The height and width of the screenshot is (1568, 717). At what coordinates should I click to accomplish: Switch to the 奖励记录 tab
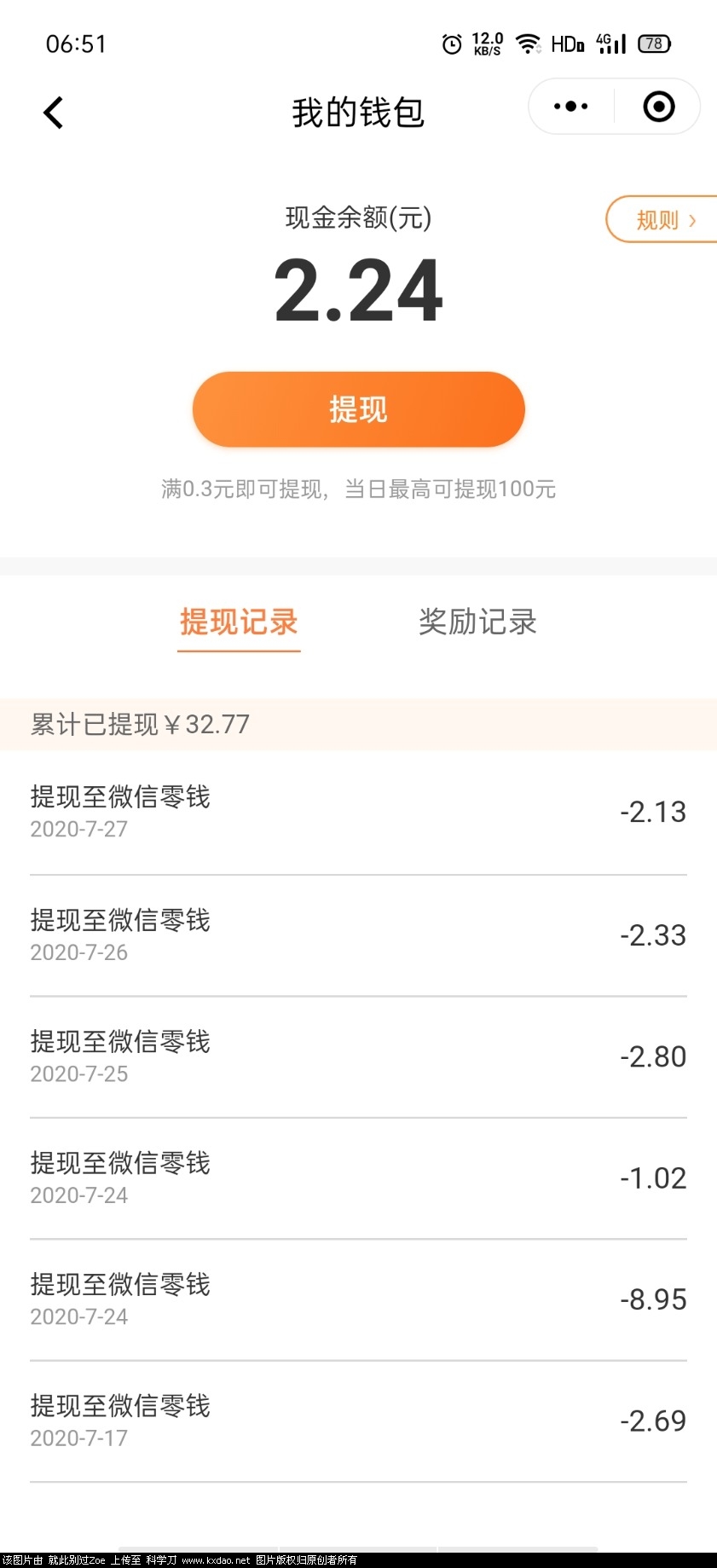coord(477,623)
